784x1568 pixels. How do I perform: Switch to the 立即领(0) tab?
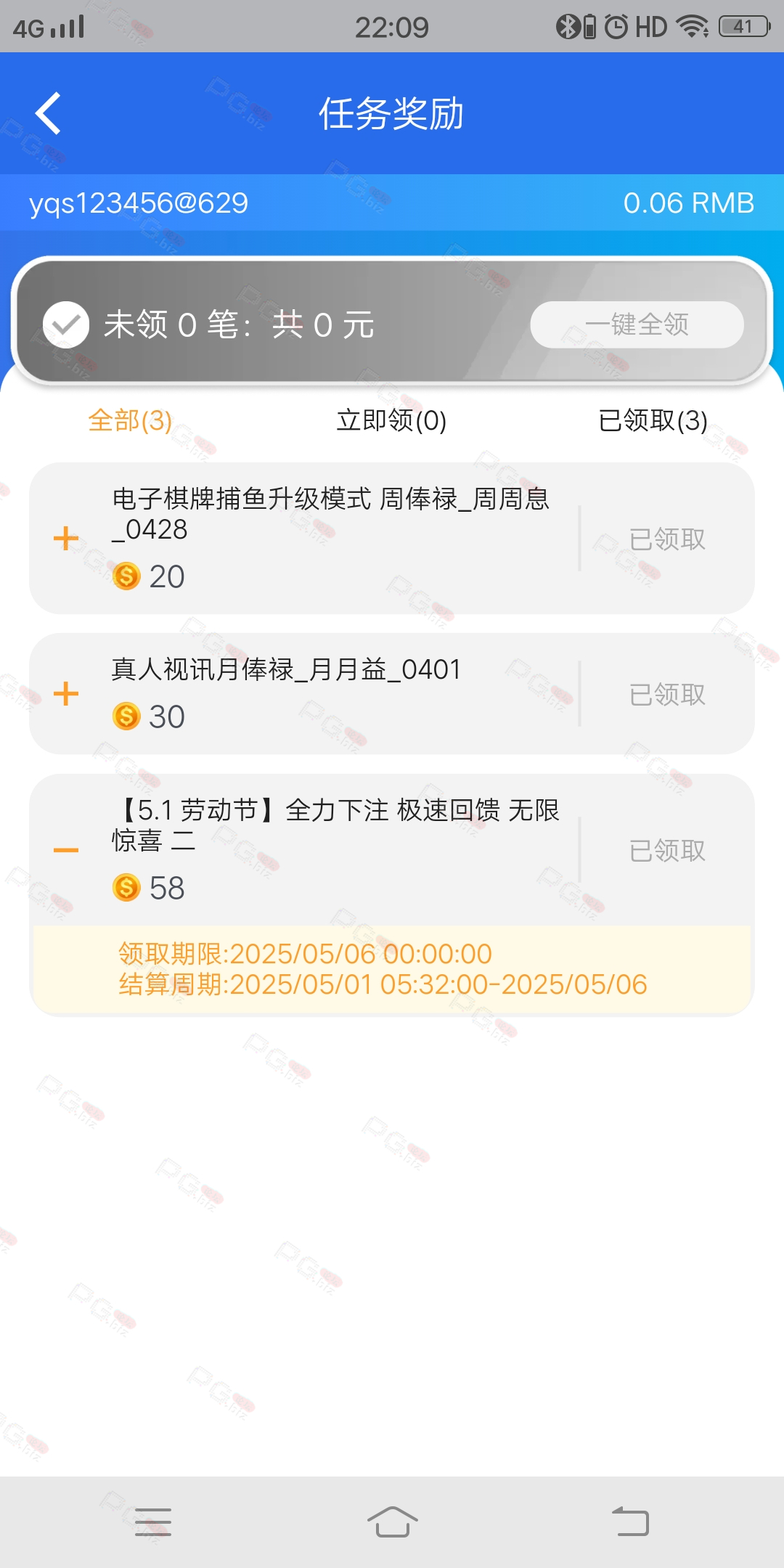(391, 420)
